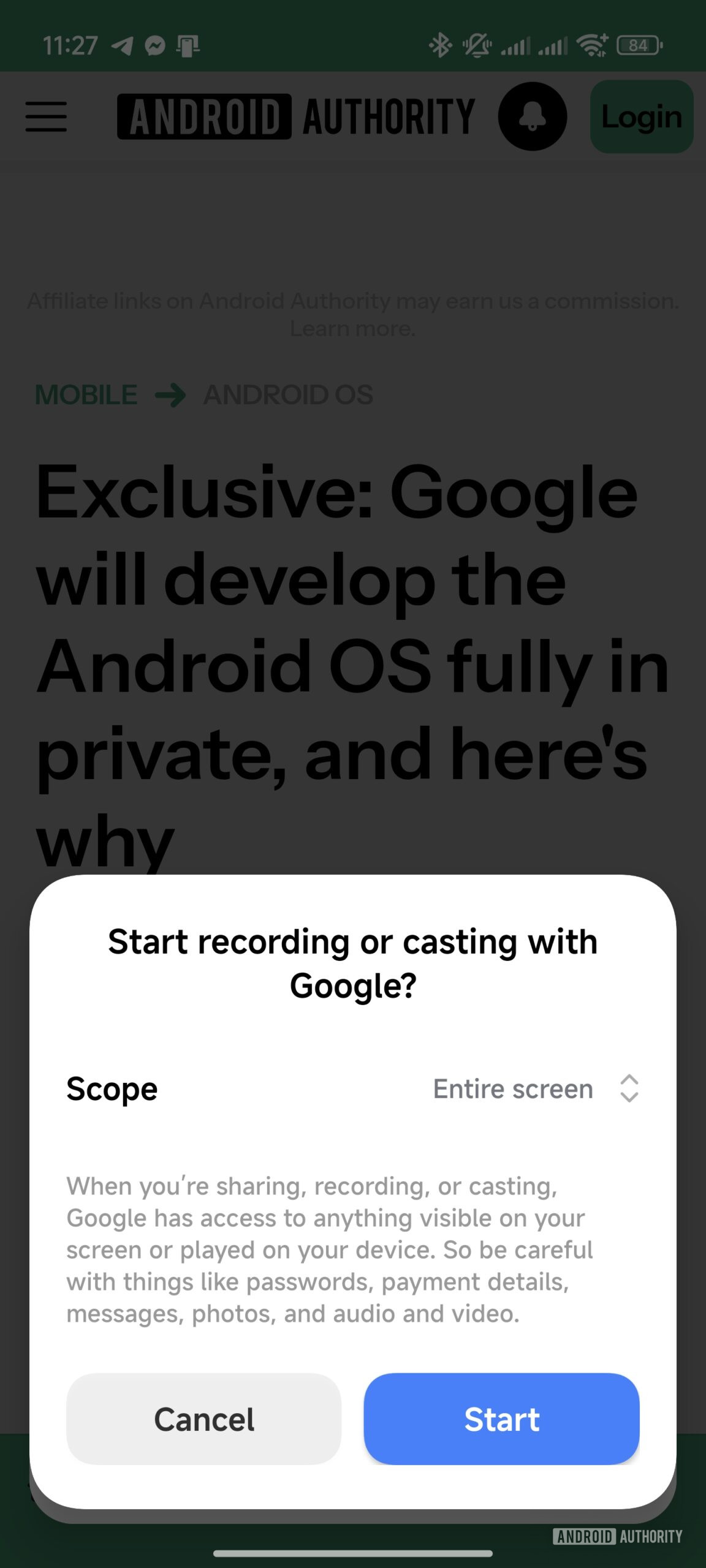Cancel the recording or casting dialog
This screenshot has height=1568, width=706.
pyautogui.click(x=203, y=1419)
